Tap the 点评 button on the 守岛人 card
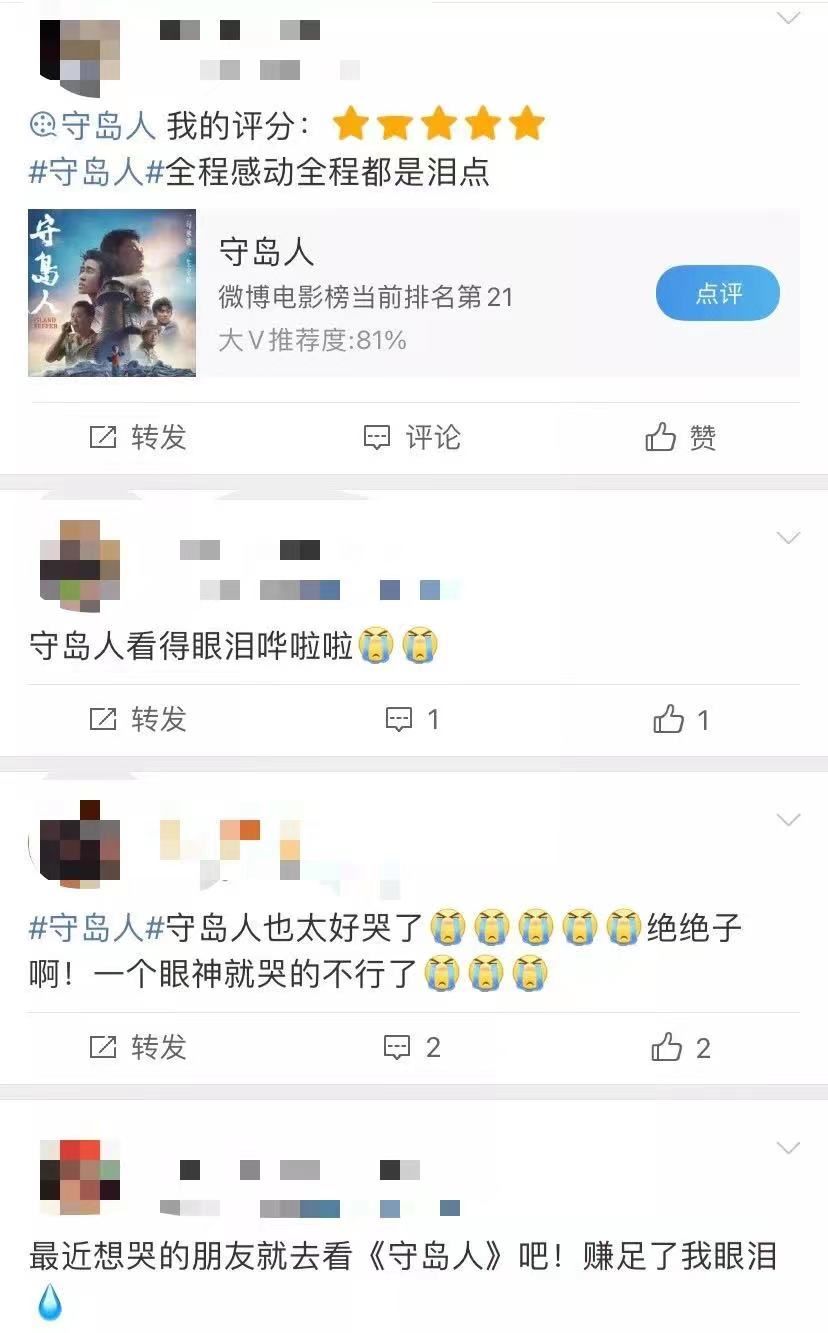The height and width of the screenshot is (1333, 828). click(717, 294)
